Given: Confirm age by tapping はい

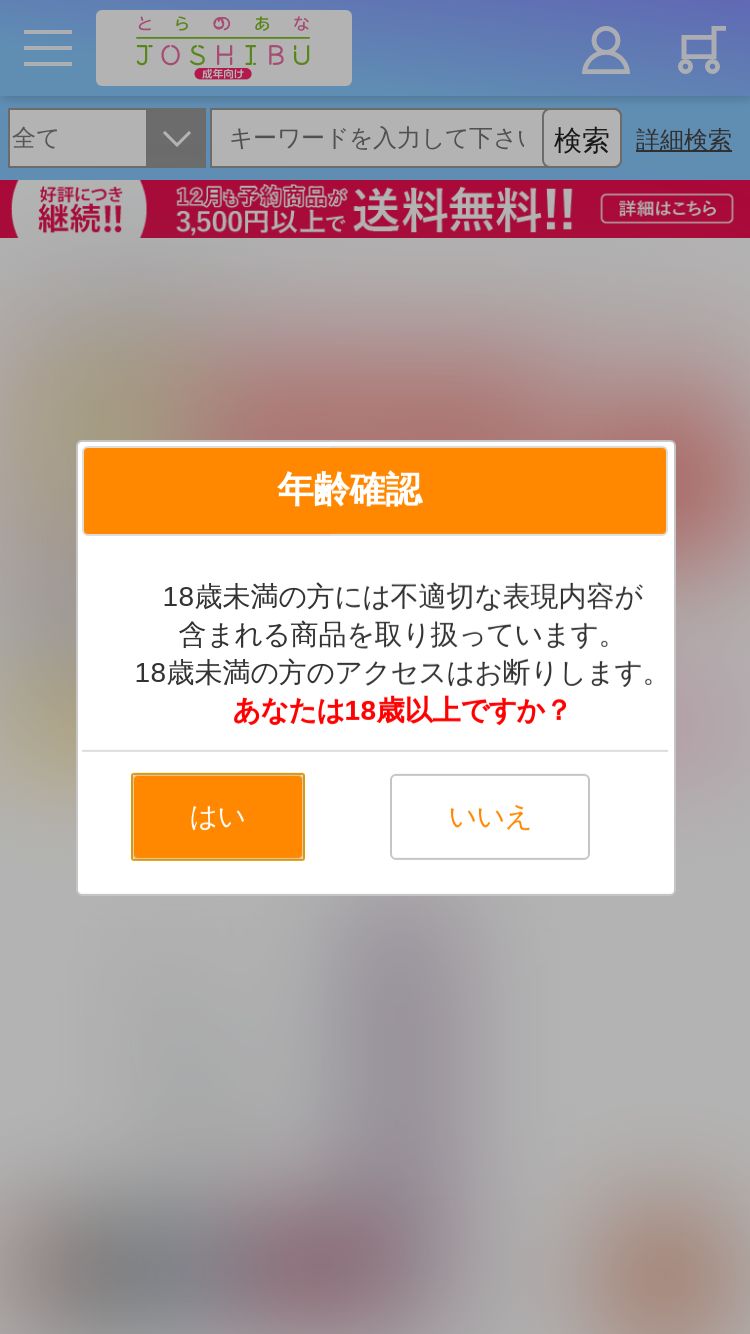Looking at the screenshot, I should [x=218, y=817].
